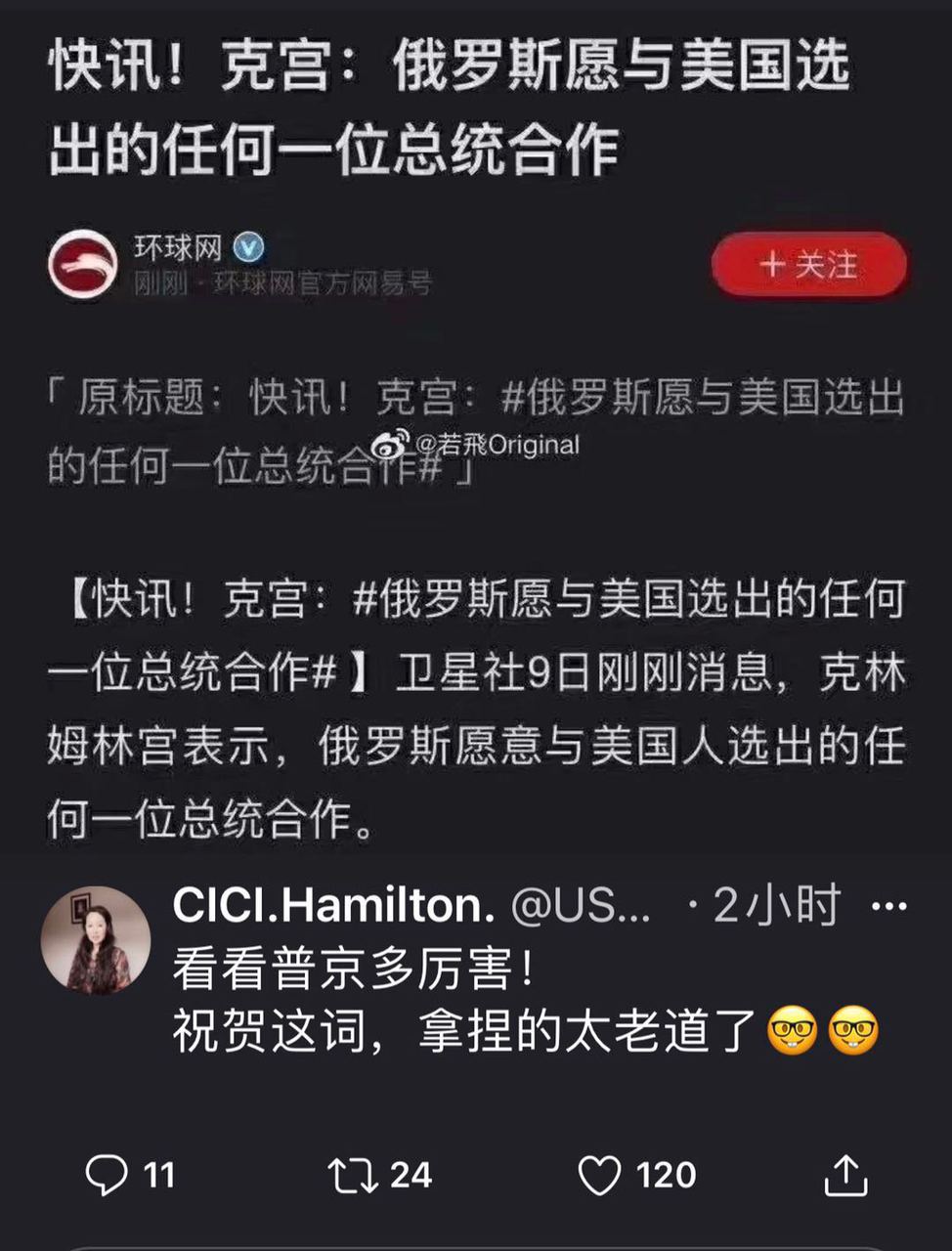Screen dimensions: 952x1251
Task: Retweet the post with 24 retweets
Action: (354, 1175)
